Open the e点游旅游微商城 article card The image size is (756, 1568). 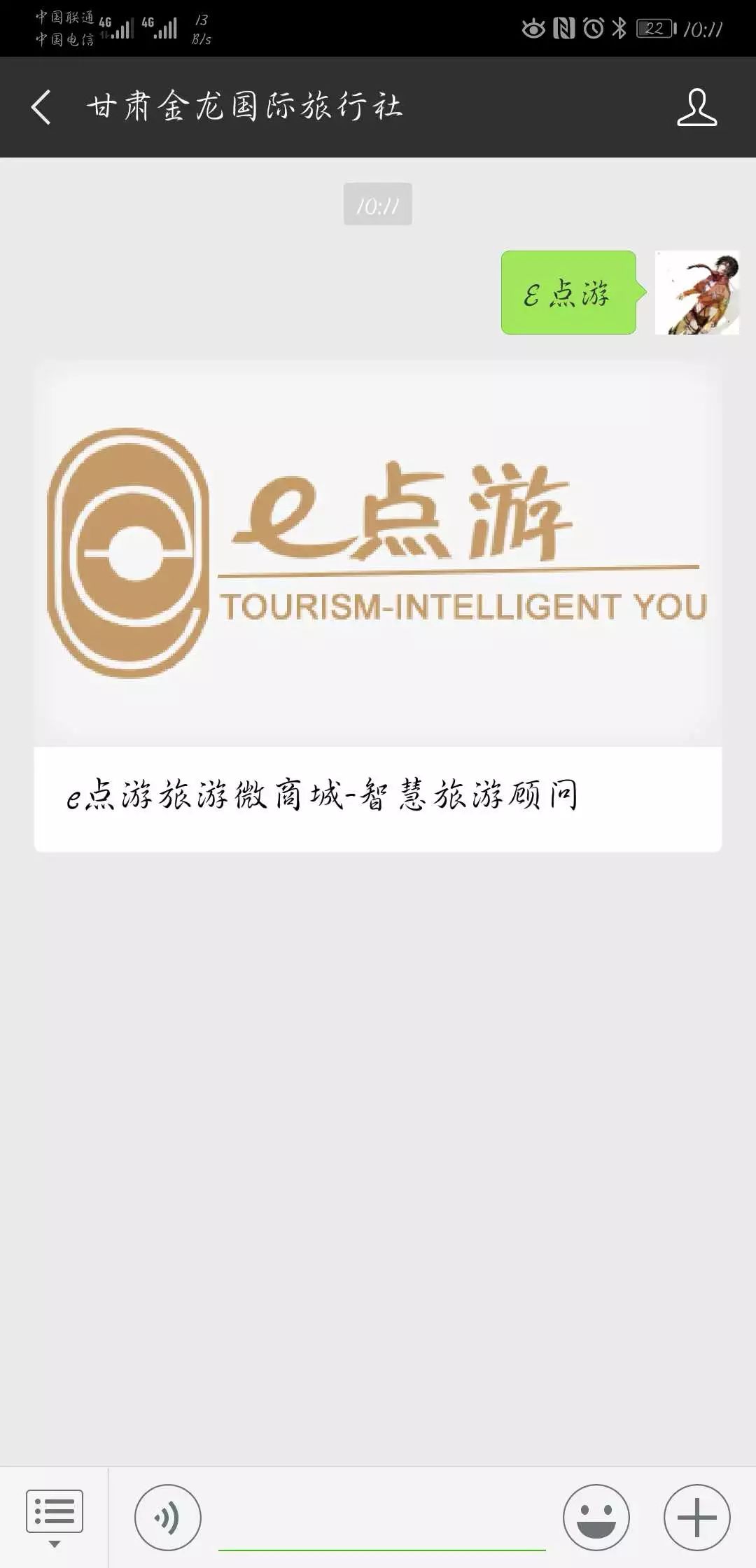[x=377, y=606]
